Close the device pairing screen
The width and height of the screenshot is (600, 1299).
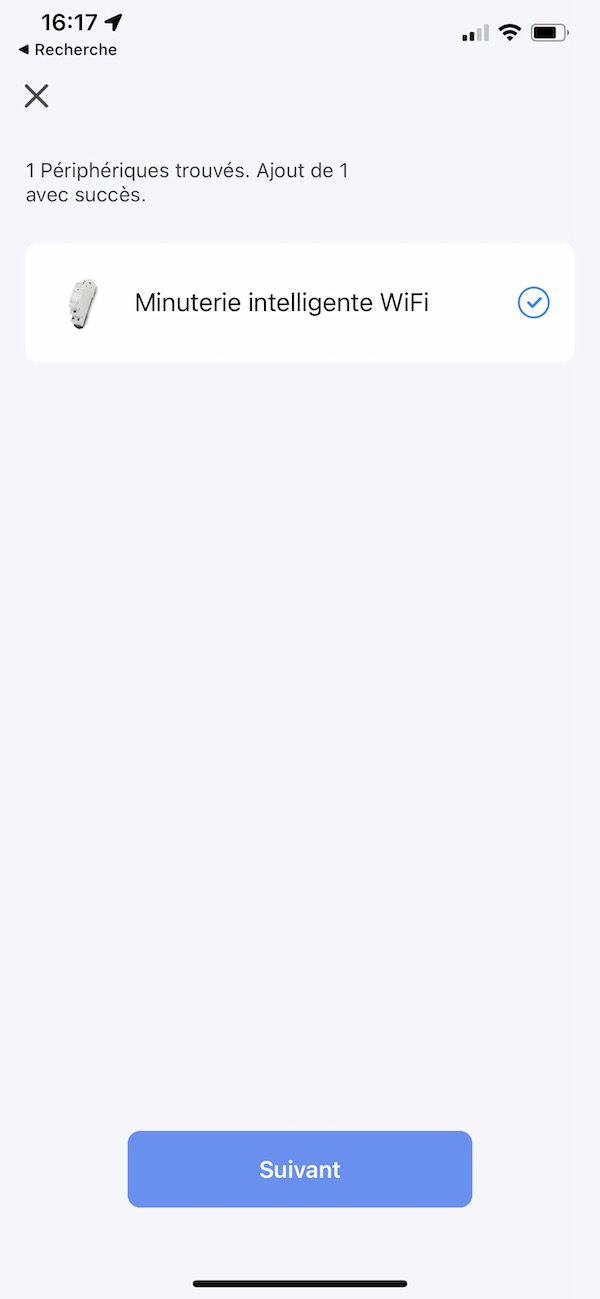(37, 96)
